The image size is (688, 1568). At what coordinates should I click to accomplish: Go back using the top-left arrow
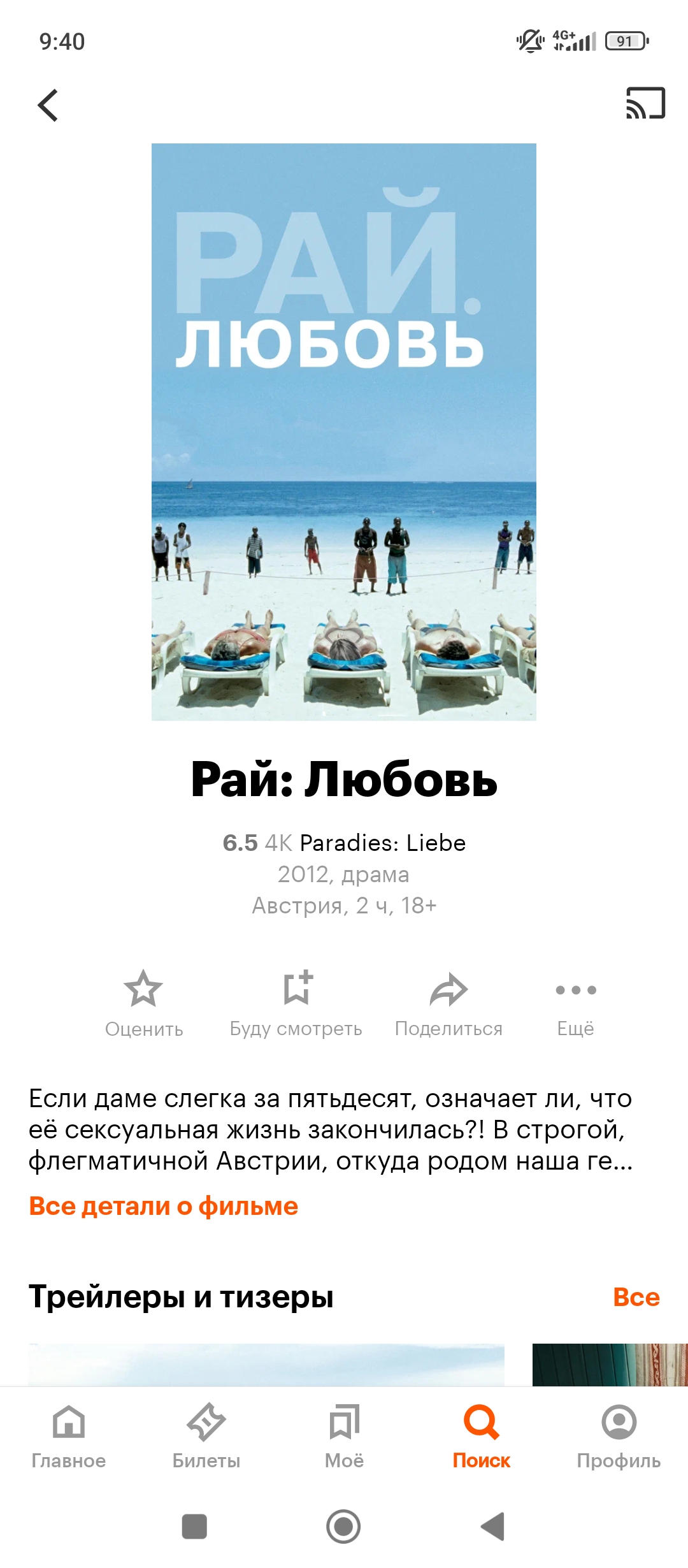coord(48,105)
